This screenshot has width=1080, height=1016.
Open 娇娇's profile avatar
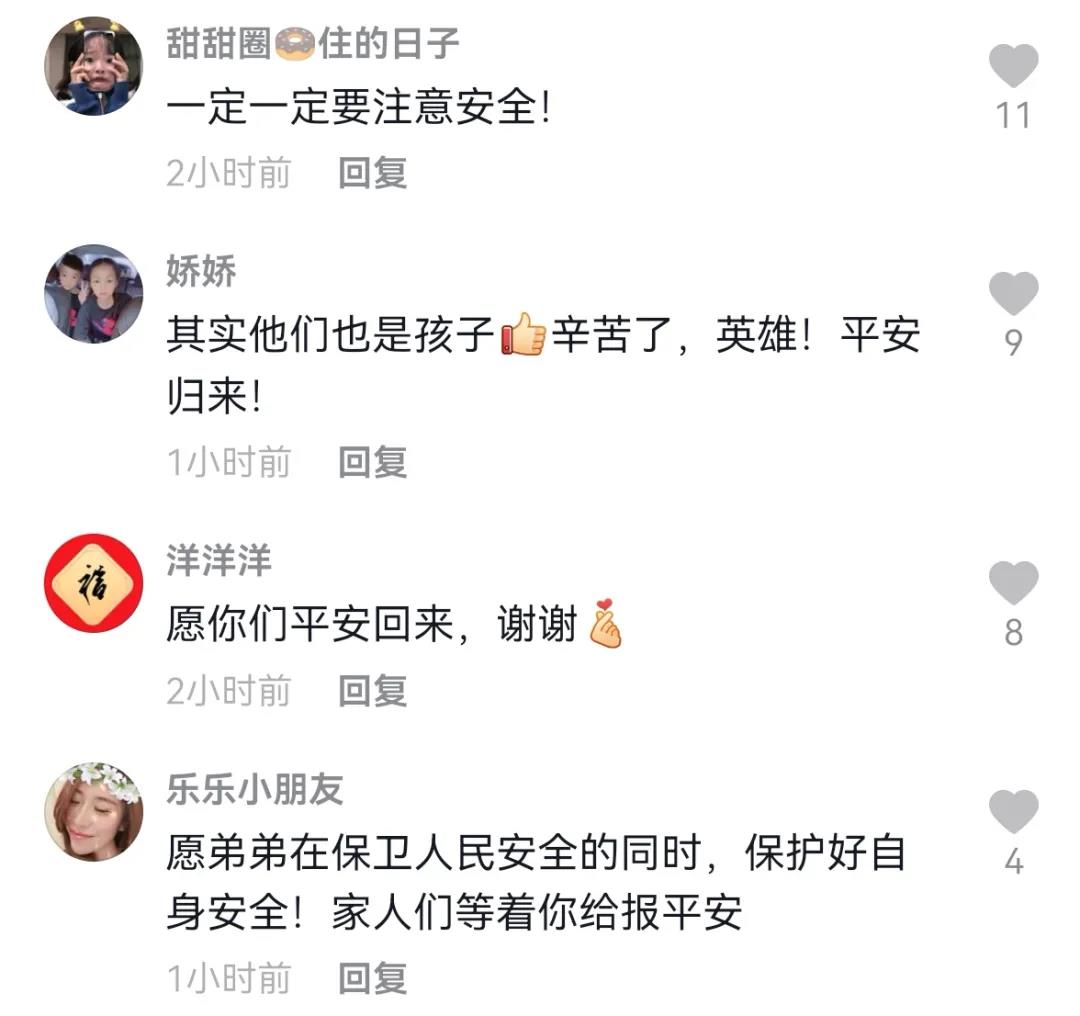(x=93, y=294)
